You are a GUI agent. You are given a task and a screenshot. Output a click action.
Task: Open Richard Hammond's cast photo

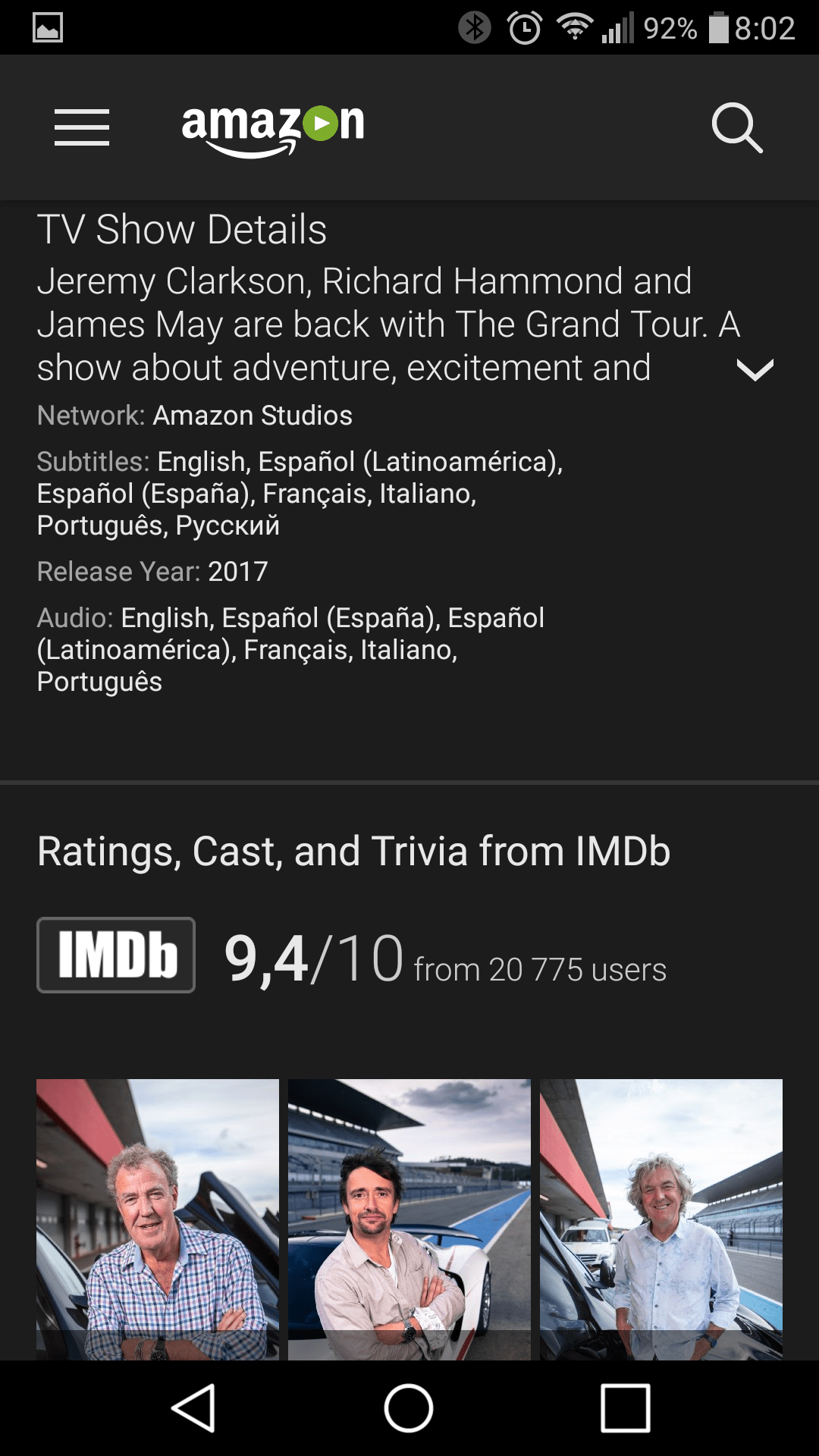coord(409,1219)
